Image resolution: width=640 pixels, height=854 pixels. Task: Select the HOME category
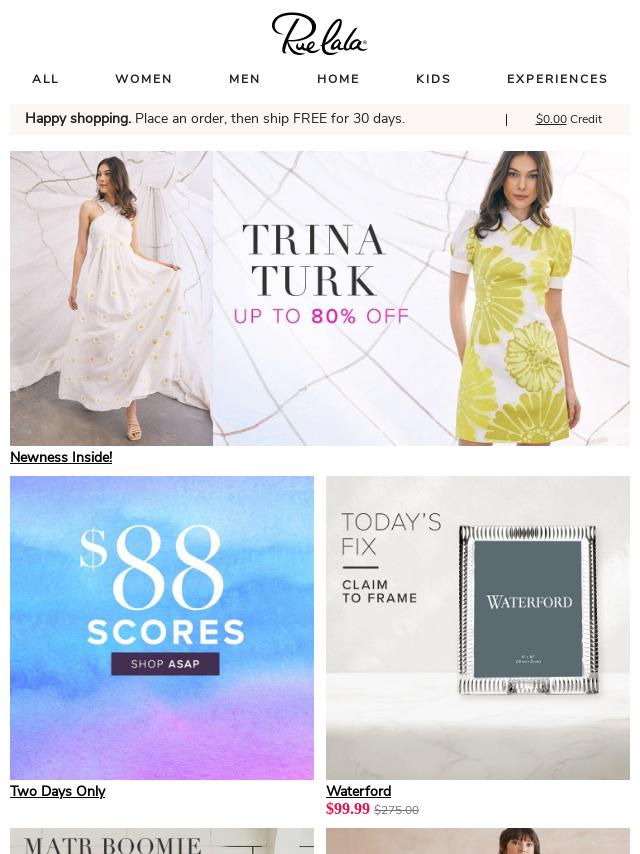pos(338,79)
